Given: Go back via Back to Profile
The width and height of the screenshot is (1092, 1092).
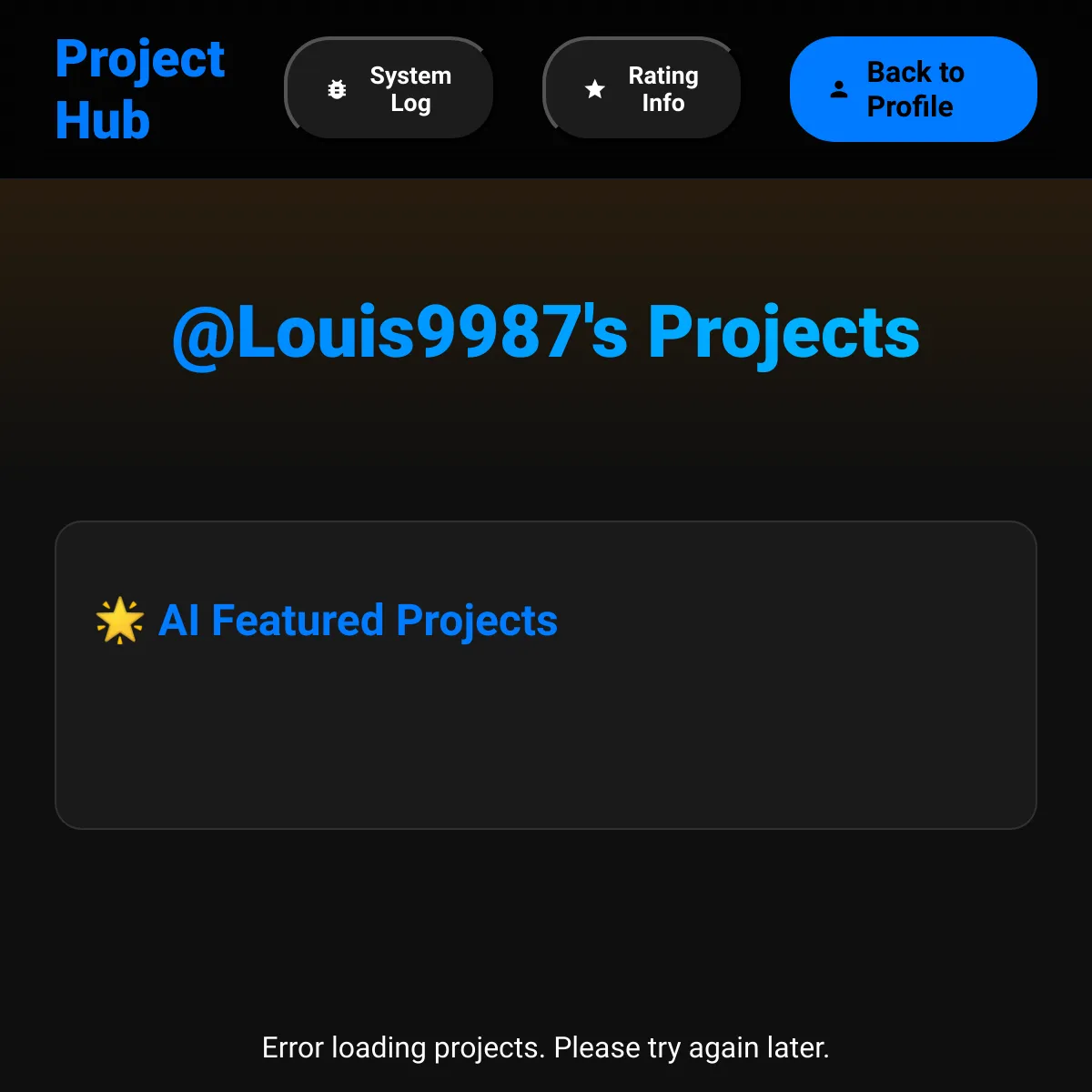Looking at the screenshot, I should [x=914, y=89].
